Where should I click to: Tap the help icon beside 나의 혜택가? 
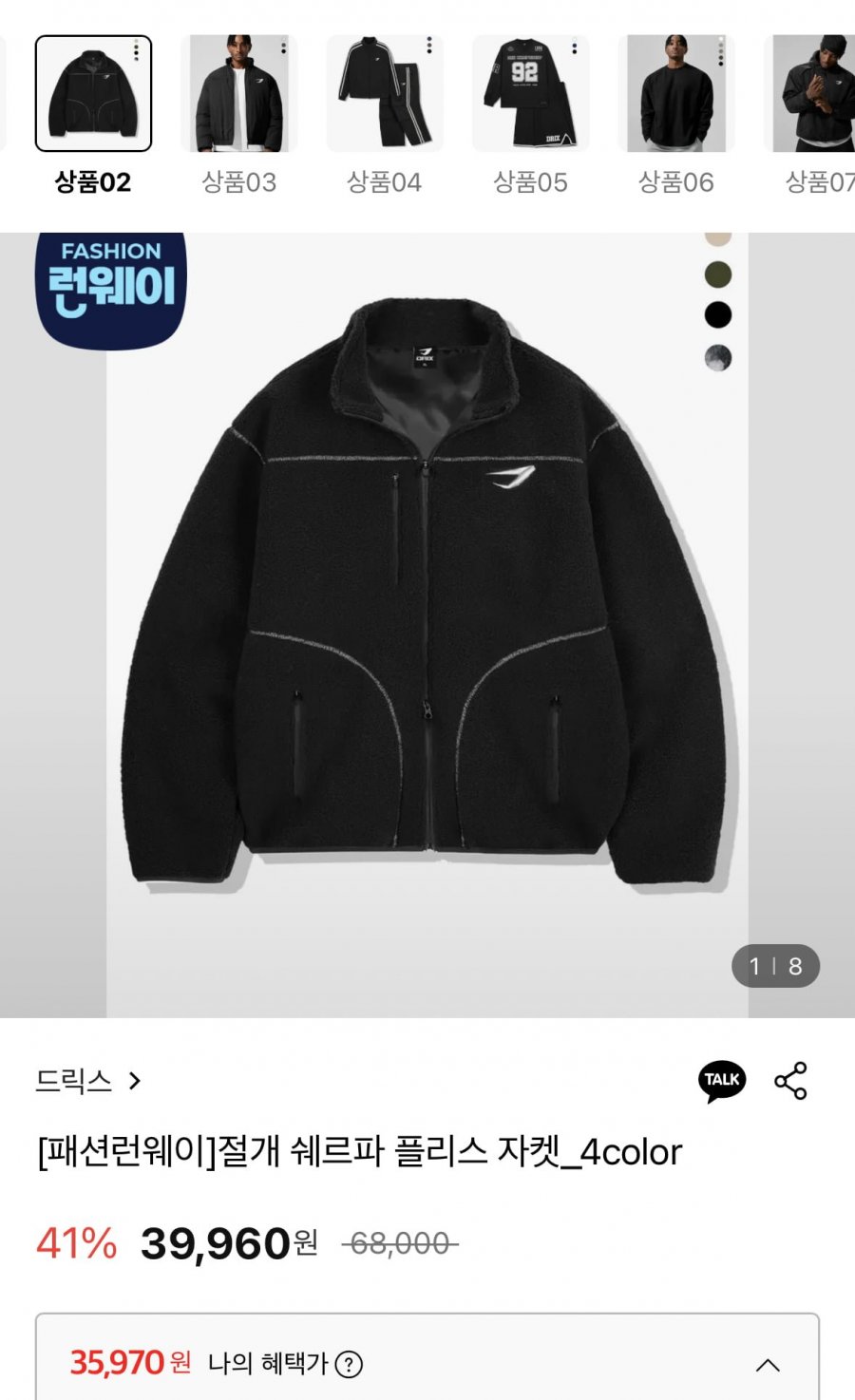click(349, 1365)
